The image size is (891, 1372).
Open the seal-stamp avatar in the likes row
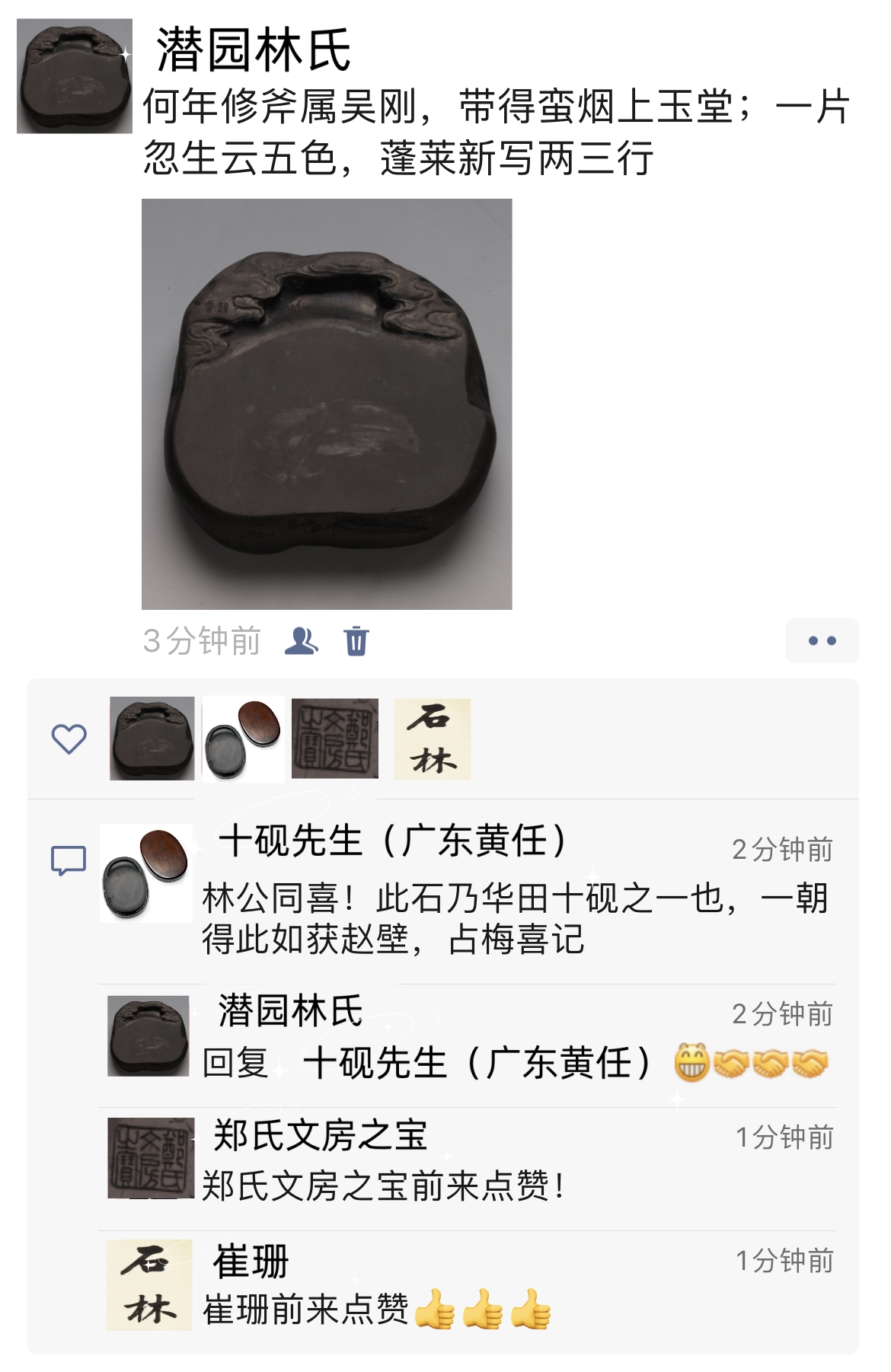click(x=335, y=739)
